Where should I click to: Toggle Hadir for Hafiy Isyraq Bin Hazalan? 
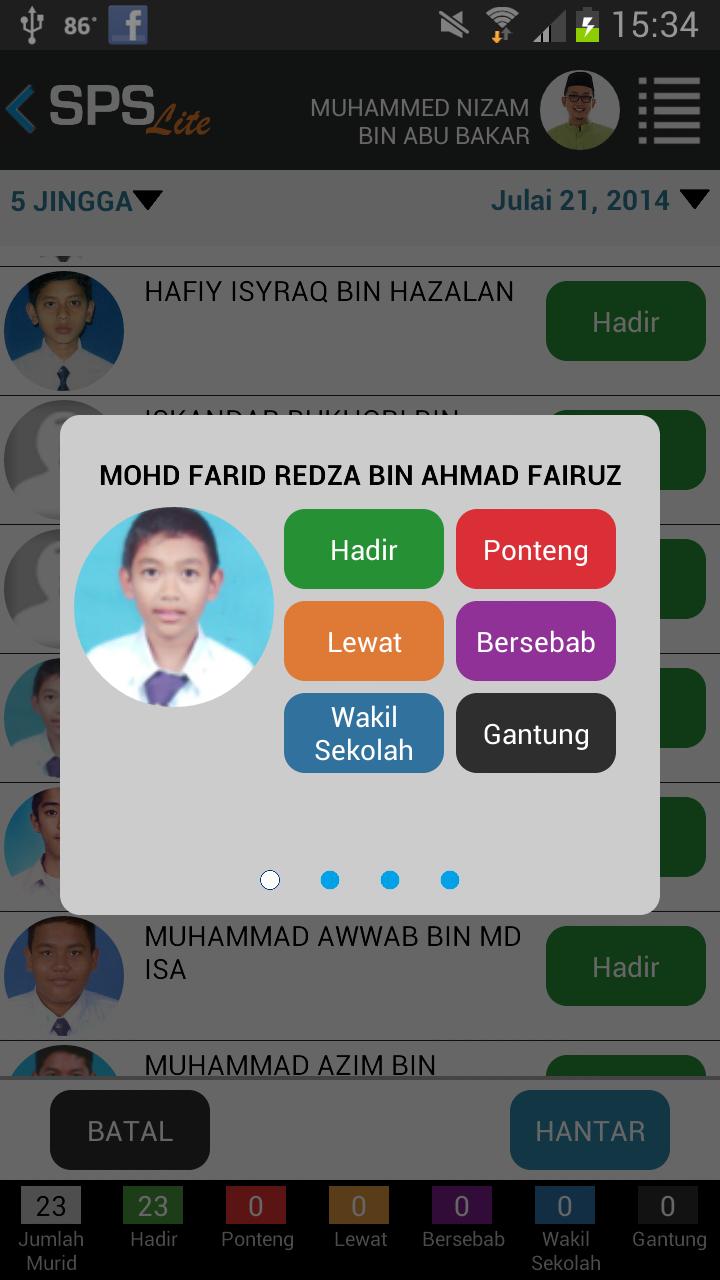pos(625,321)
